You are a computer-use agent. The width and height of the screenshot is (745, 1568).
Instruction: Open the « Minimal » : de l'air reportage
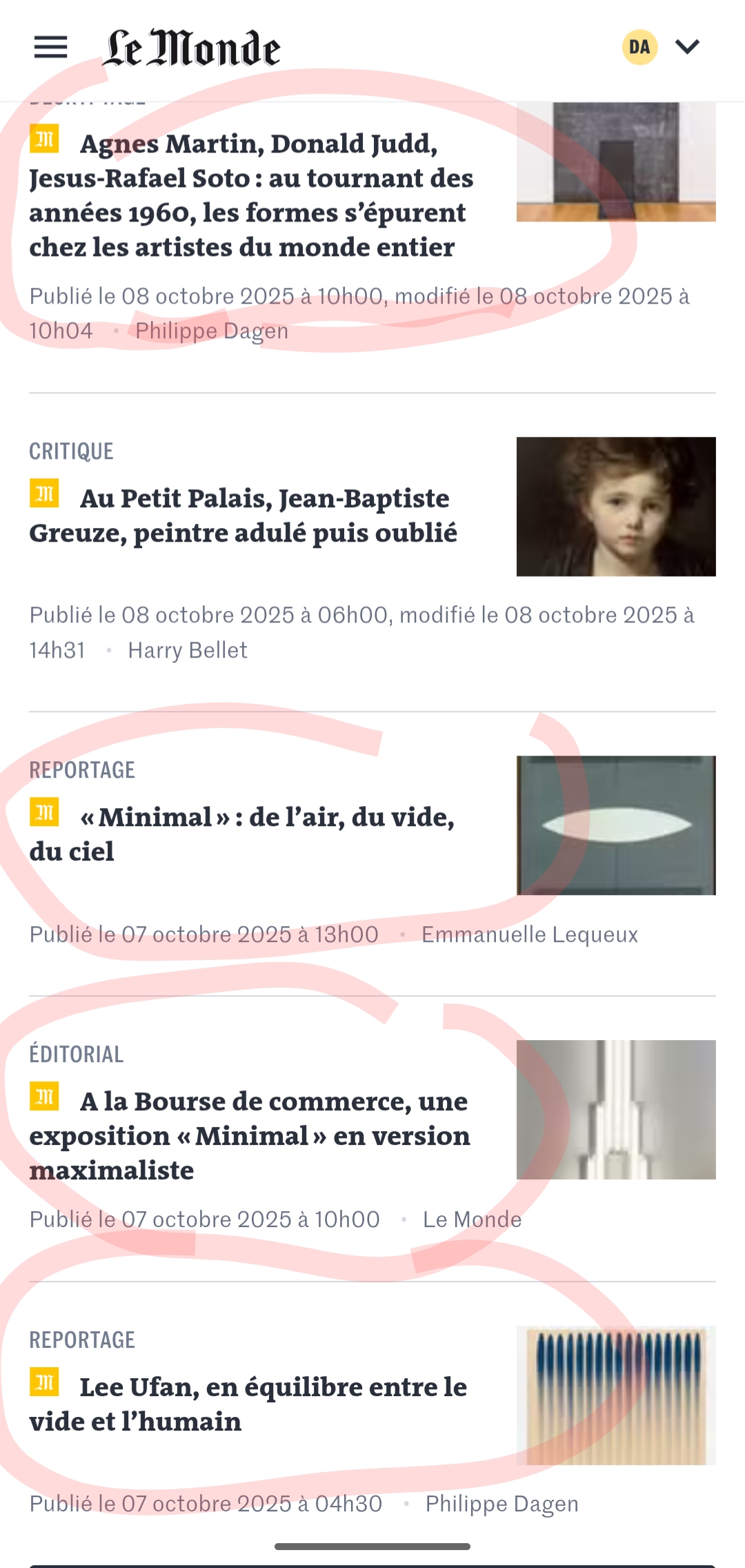click(241, 834)
